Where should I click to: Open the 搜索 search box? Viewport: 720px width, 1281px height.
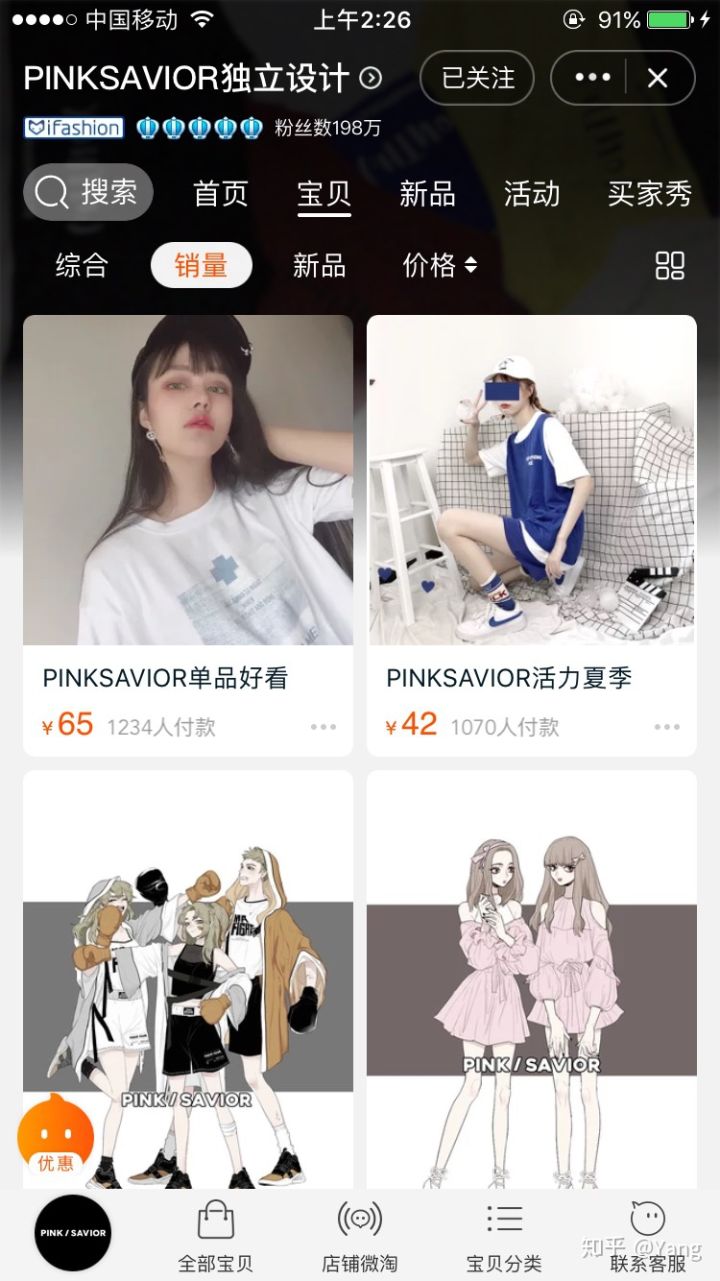coord(88,192)
